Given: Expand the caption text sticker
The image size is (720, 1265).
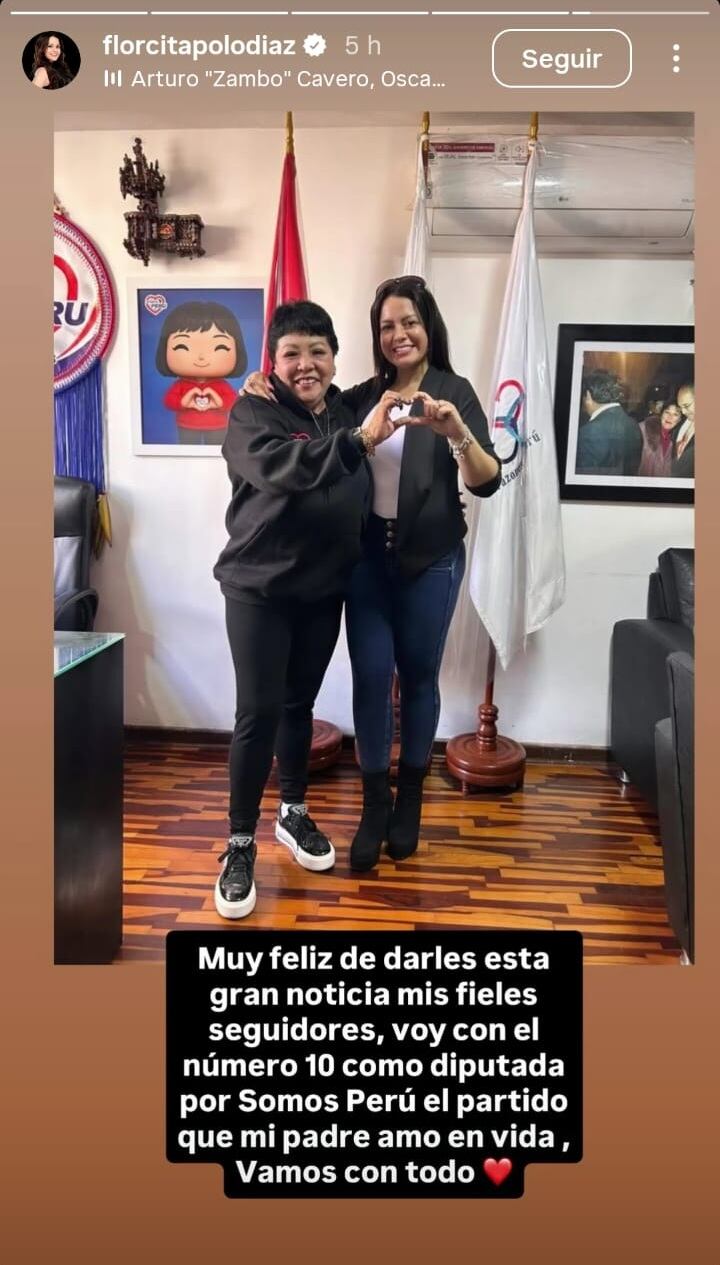Looking at the screenshot, I should coord(371,1060).
